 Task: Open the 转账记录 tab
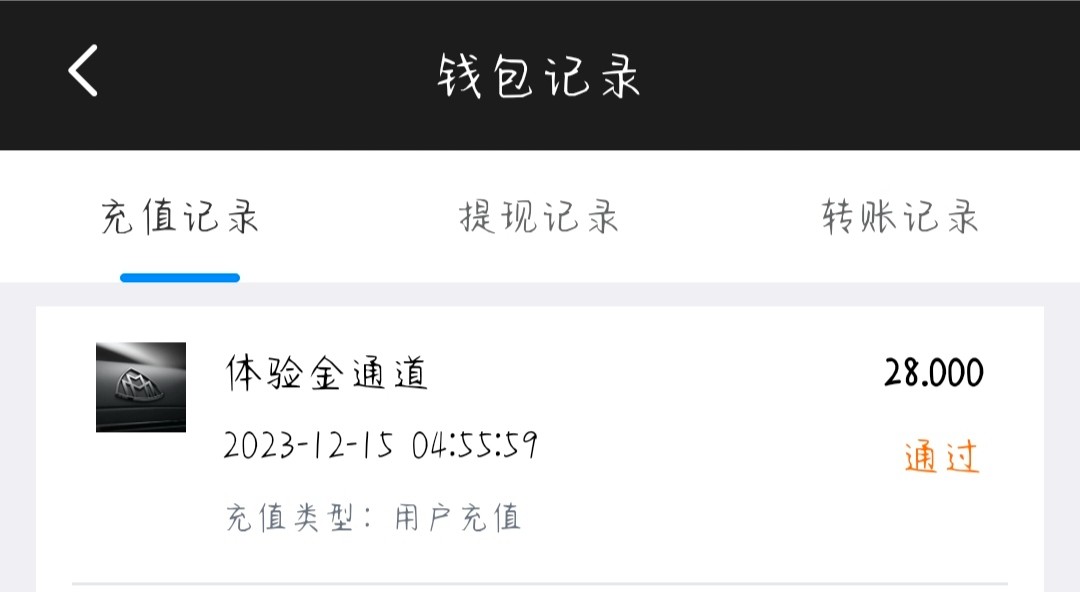[900, 217]
